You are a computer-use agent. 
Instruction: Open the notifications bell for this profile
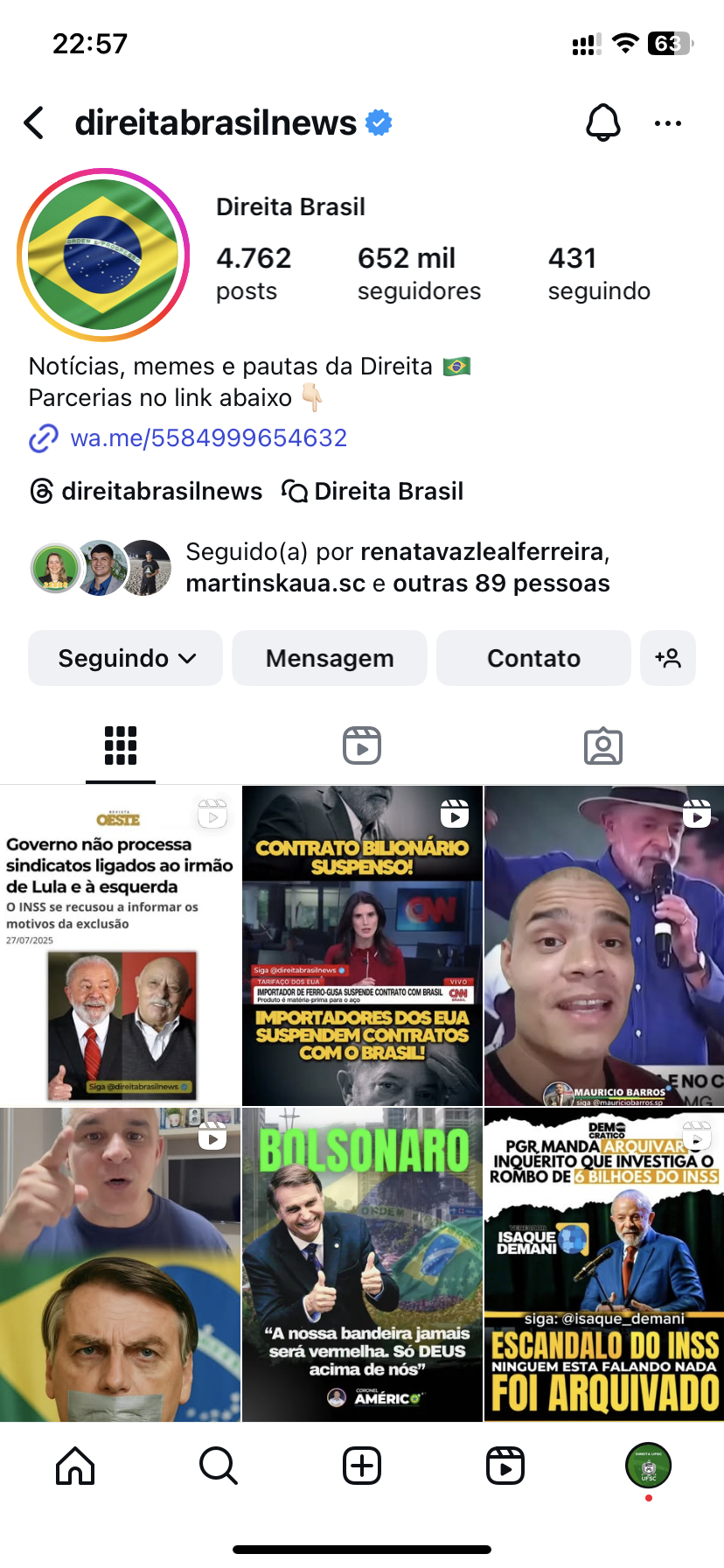[602, 123]
